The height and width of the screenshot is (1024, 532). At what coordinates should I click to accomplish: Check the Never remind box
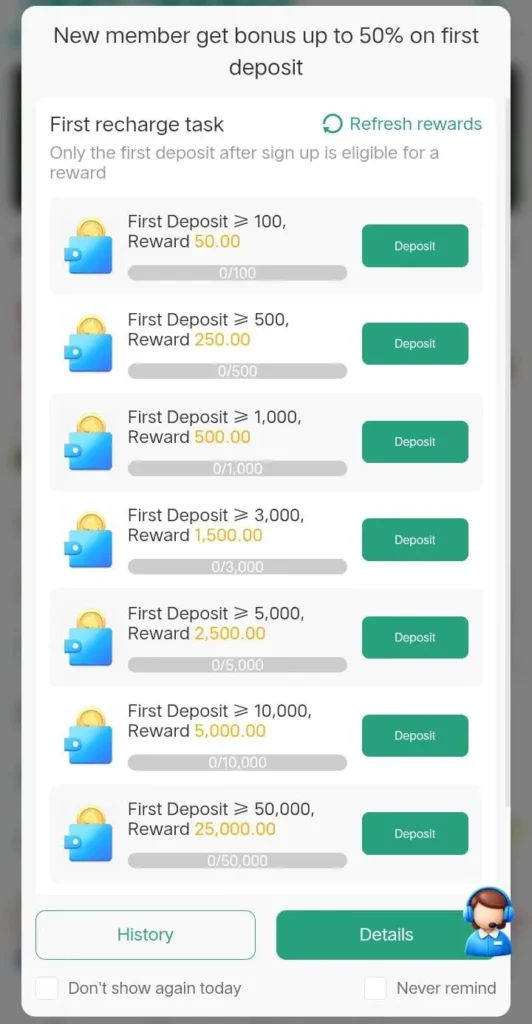375,988
